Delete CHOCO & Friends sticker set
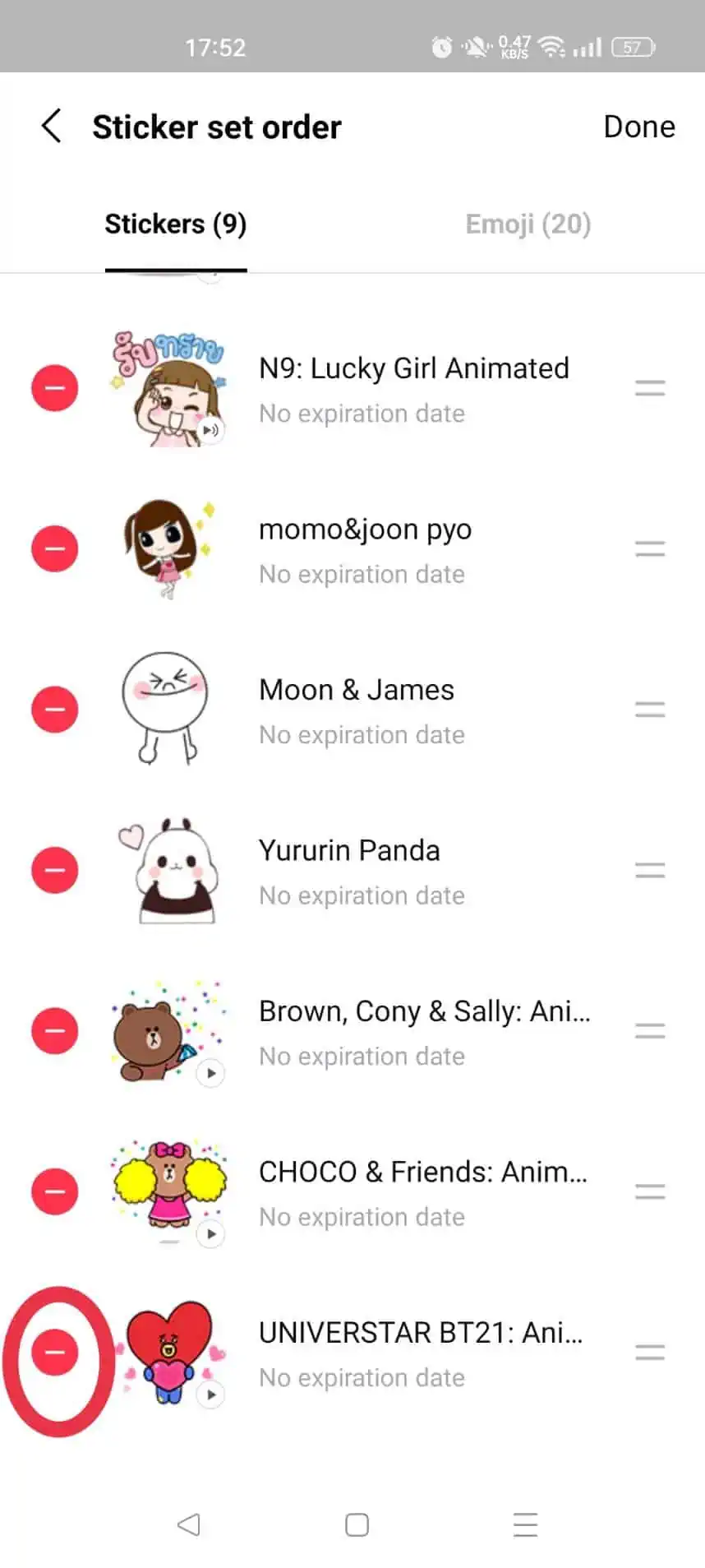 pos(55,1191)
